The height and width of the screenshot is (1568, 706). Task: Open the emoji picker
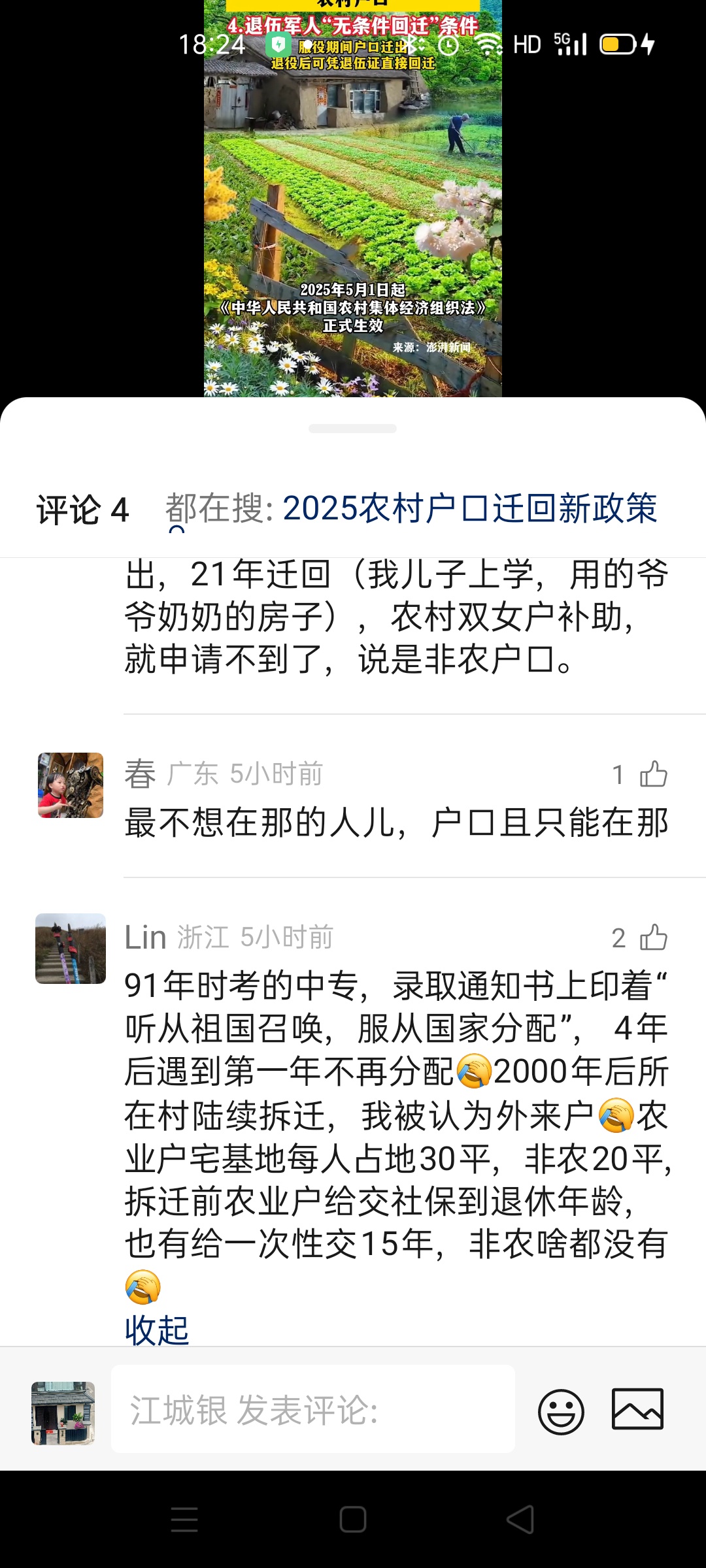[x=561, y=1411]
